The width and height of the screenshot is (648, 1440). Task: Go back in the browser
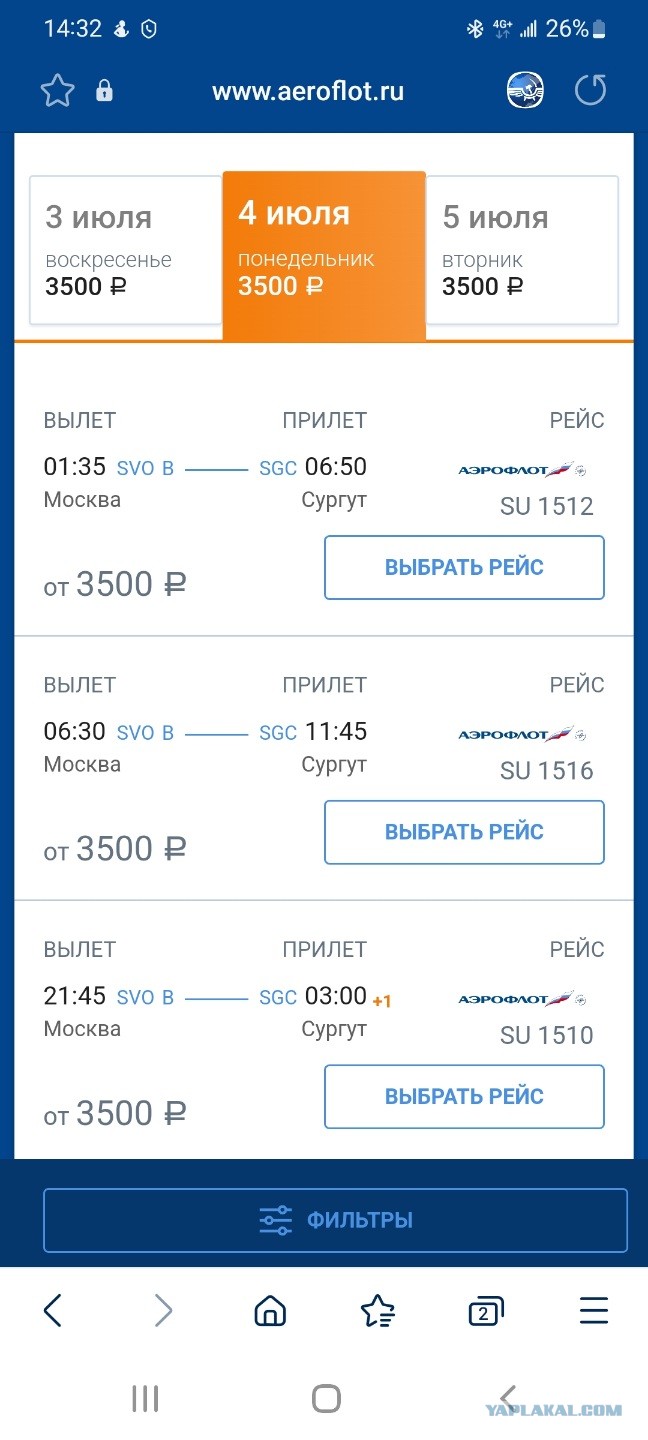54,1310
